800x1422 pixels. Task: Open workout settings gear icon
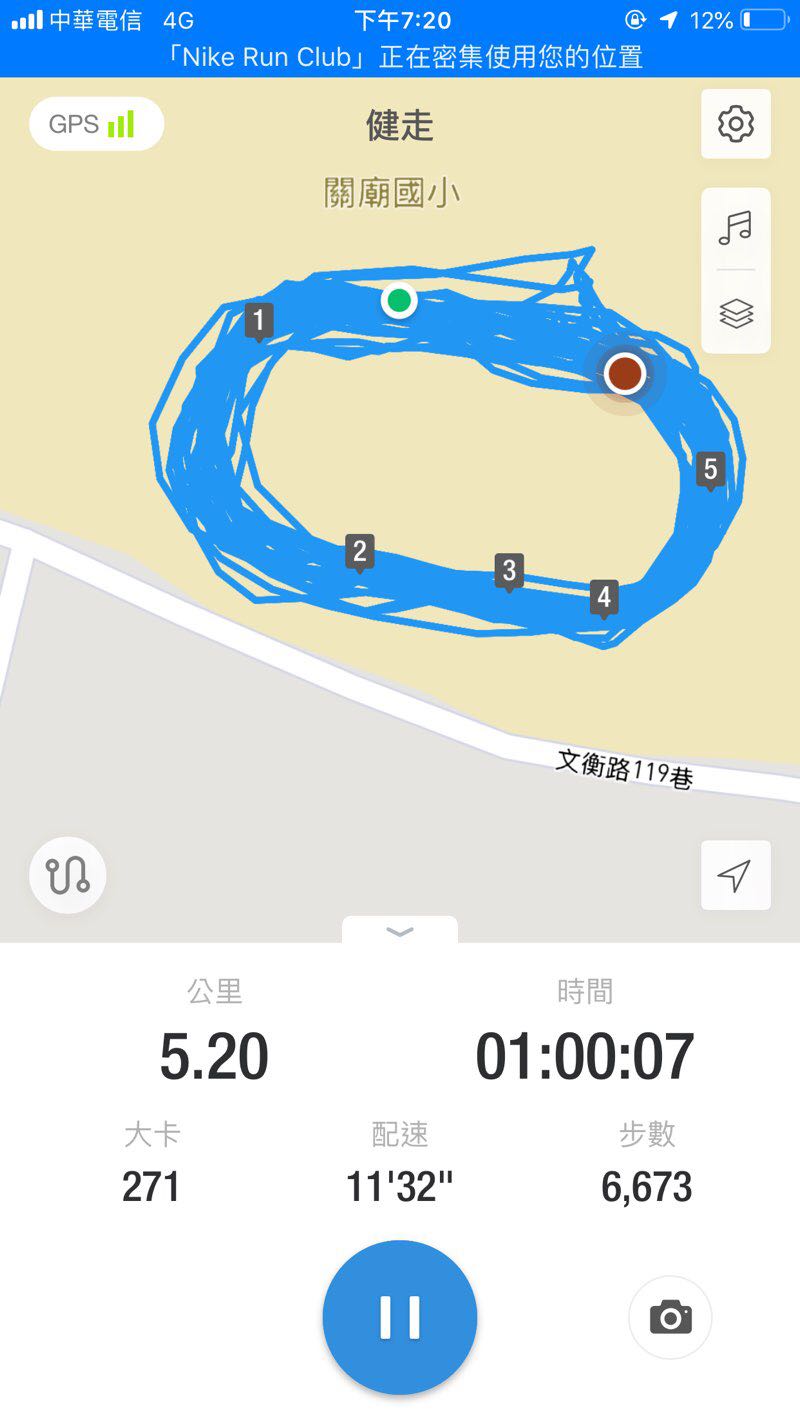coord(735,124)
